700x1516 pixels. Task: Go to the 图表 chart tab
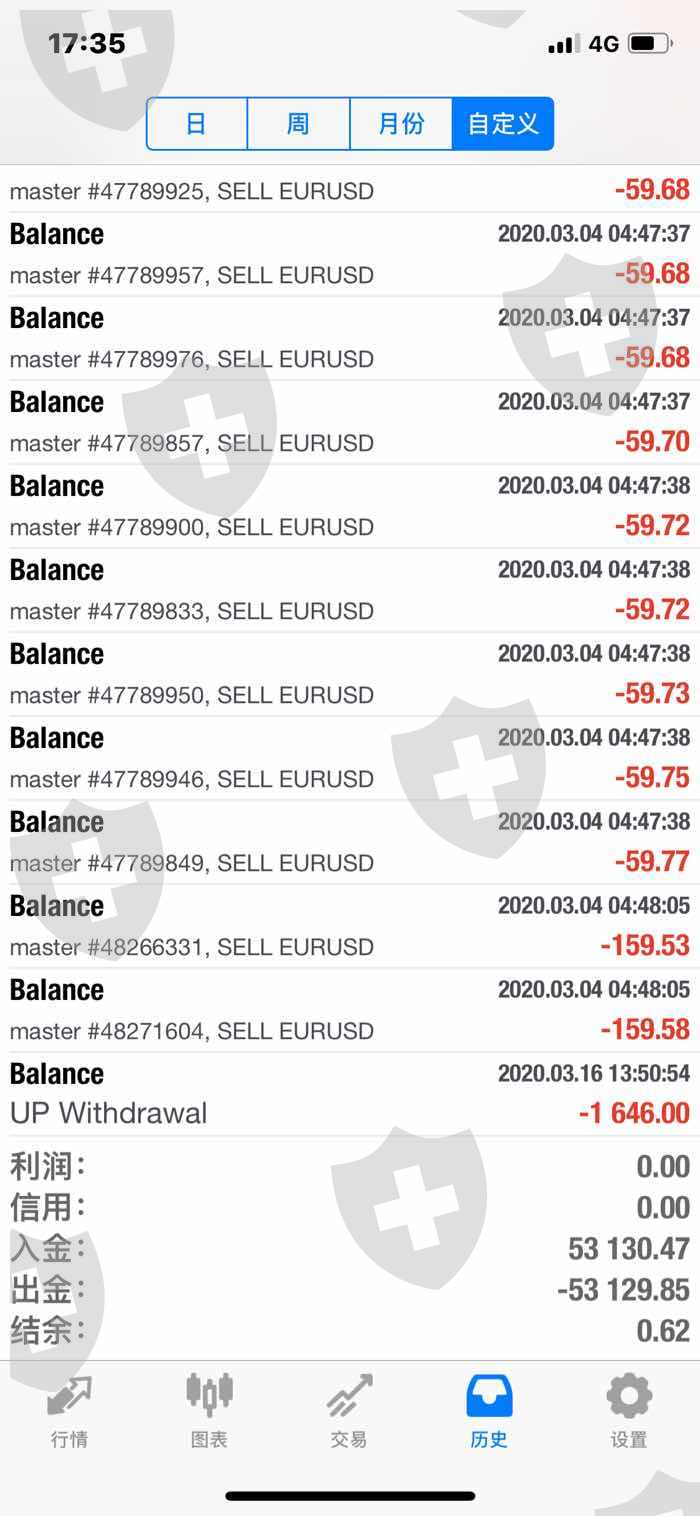tap(209, 1410)
